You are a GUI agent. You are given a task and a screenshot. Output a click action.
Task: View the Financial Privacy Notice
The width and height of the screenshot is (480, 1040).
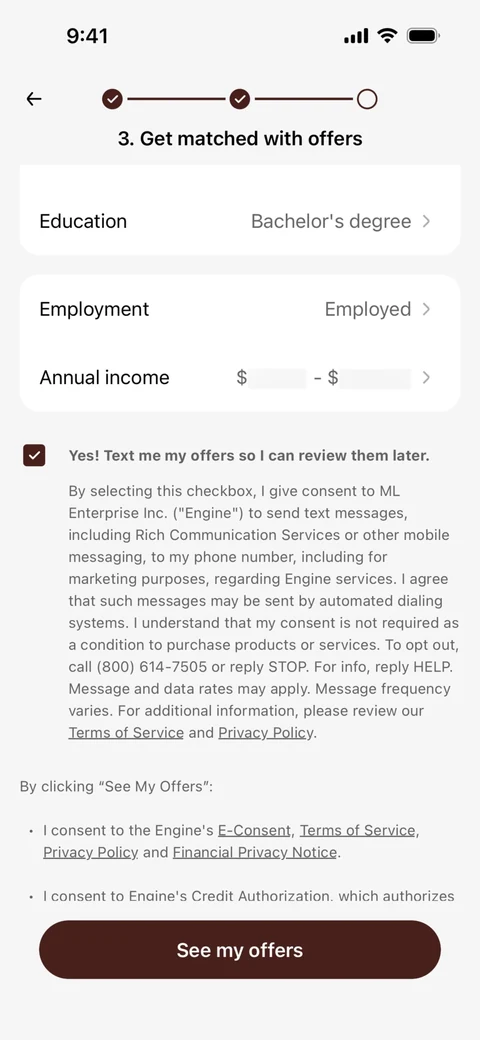(255, 852)
